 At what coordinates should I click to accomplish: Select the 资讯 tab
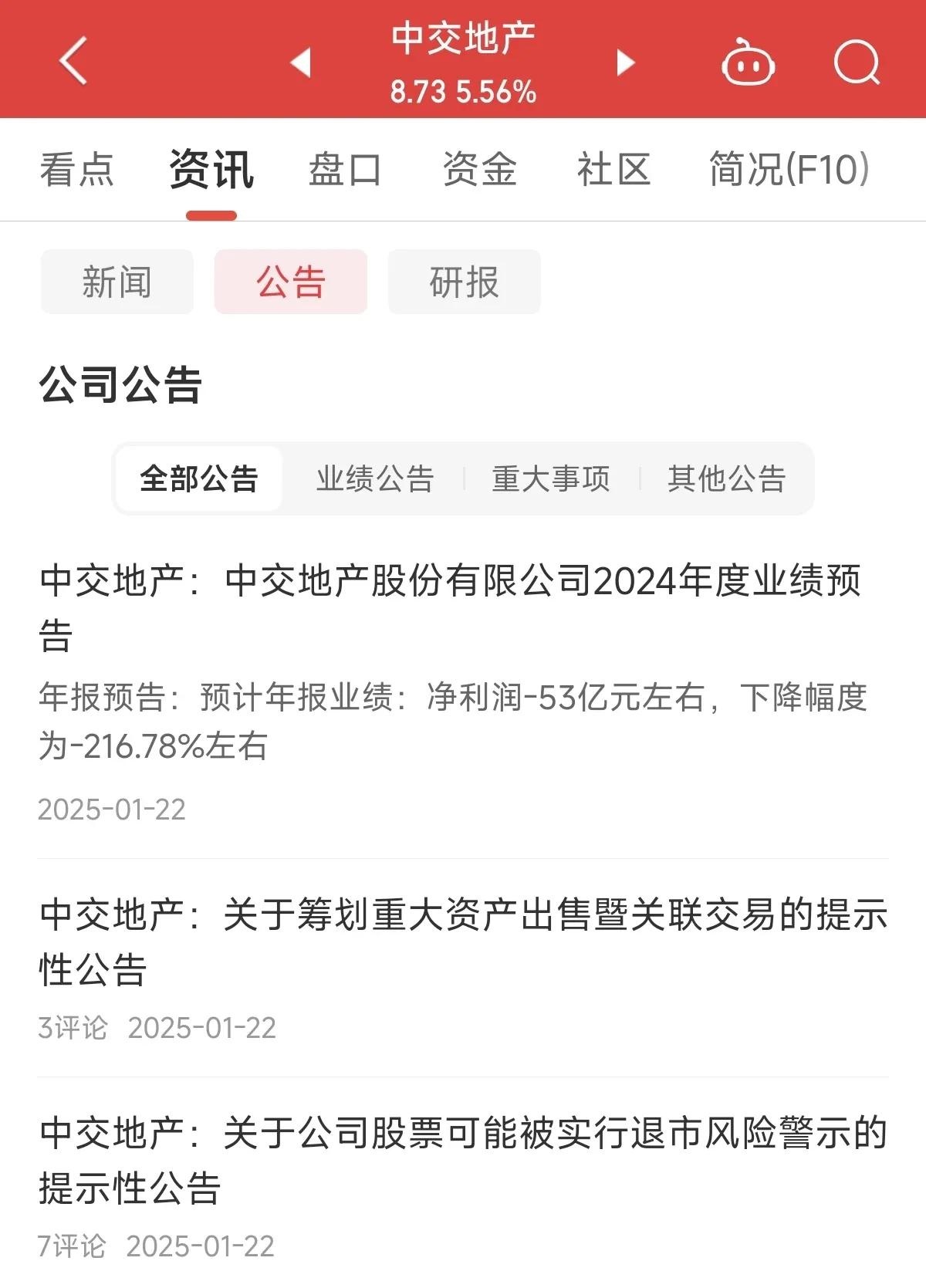211,171
